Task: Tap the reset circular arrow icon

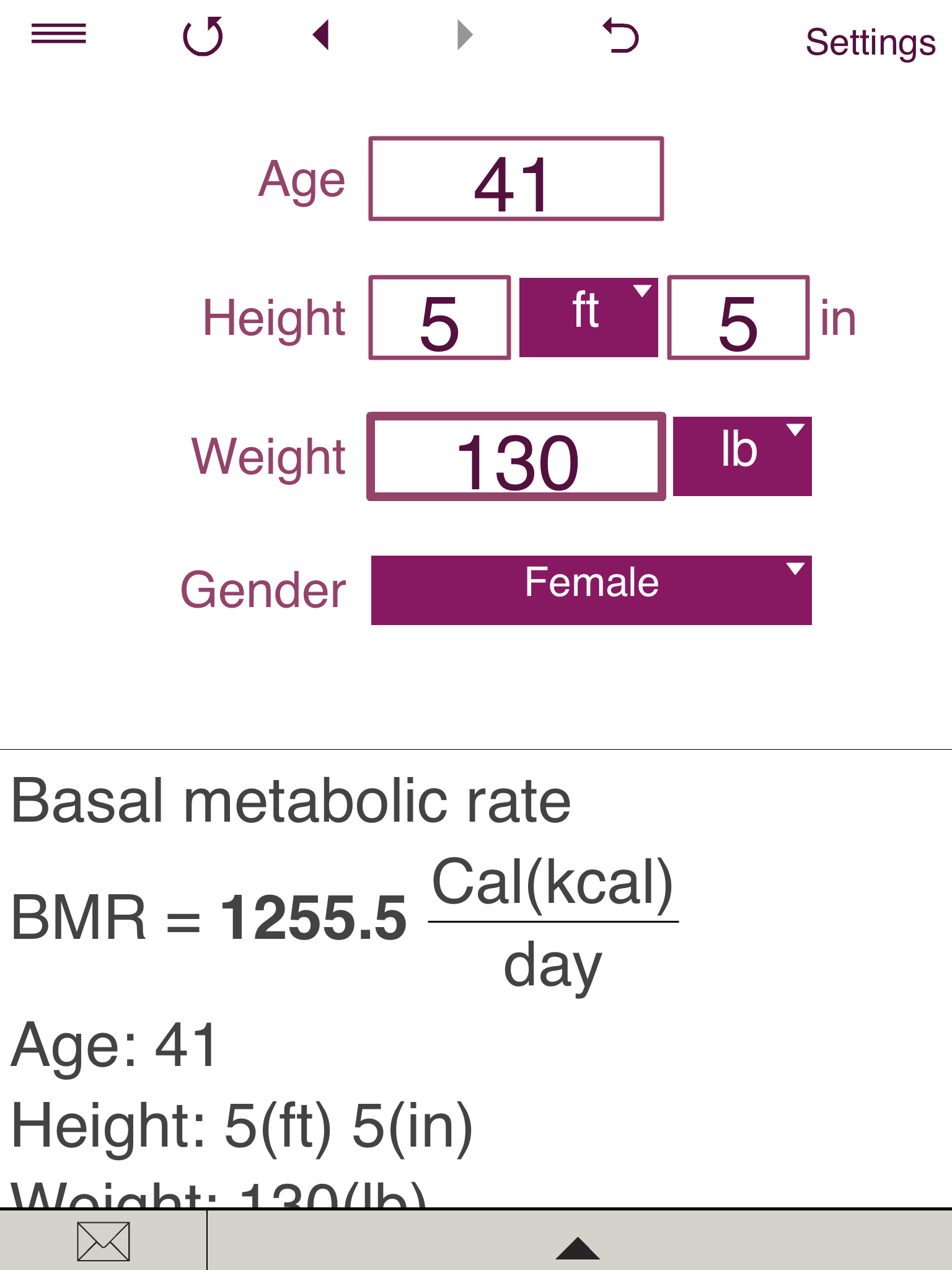Action: [203, 37]
